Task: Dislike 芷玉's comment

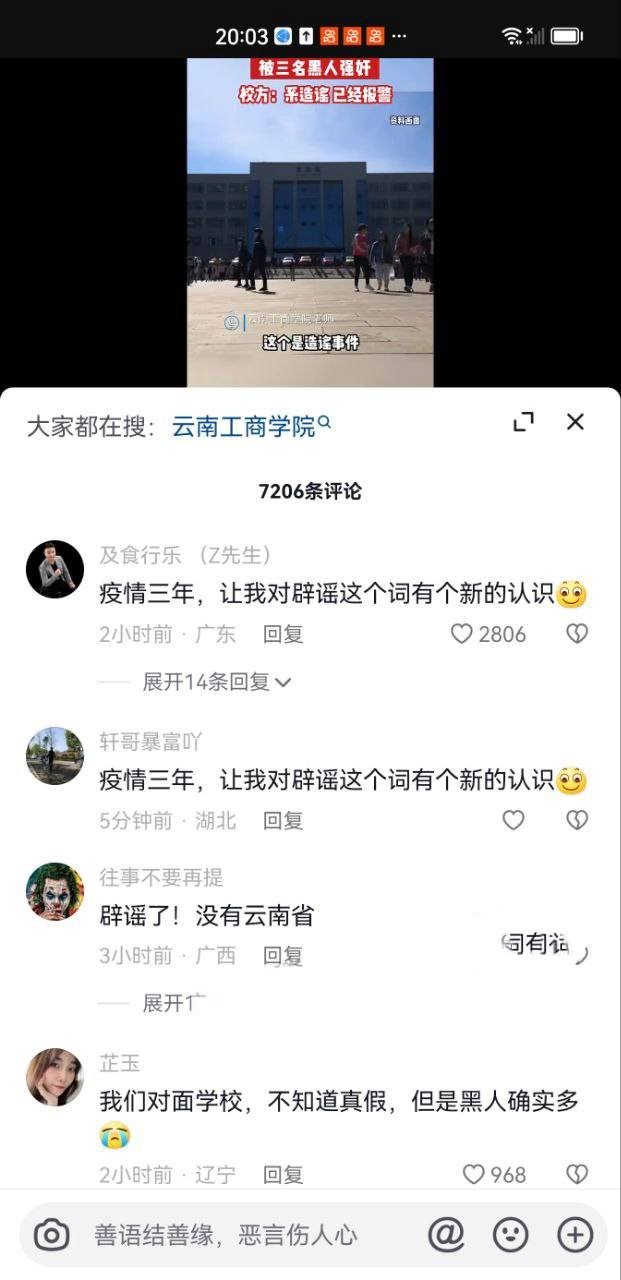Action: click(577, 1175)
